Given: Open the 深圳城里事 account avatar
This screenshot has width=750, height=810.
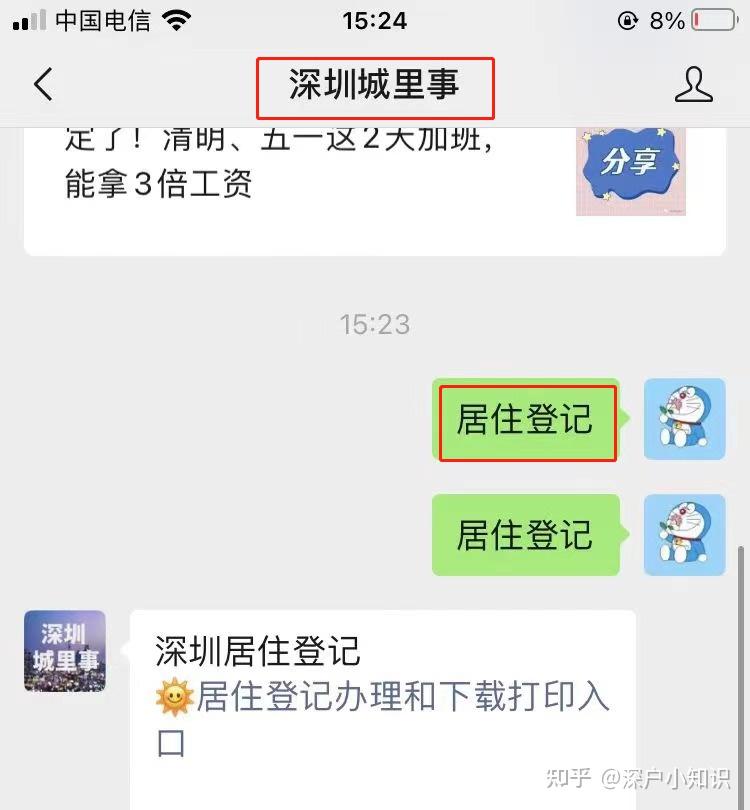Looking at the screenshot, I should point(64,651).
